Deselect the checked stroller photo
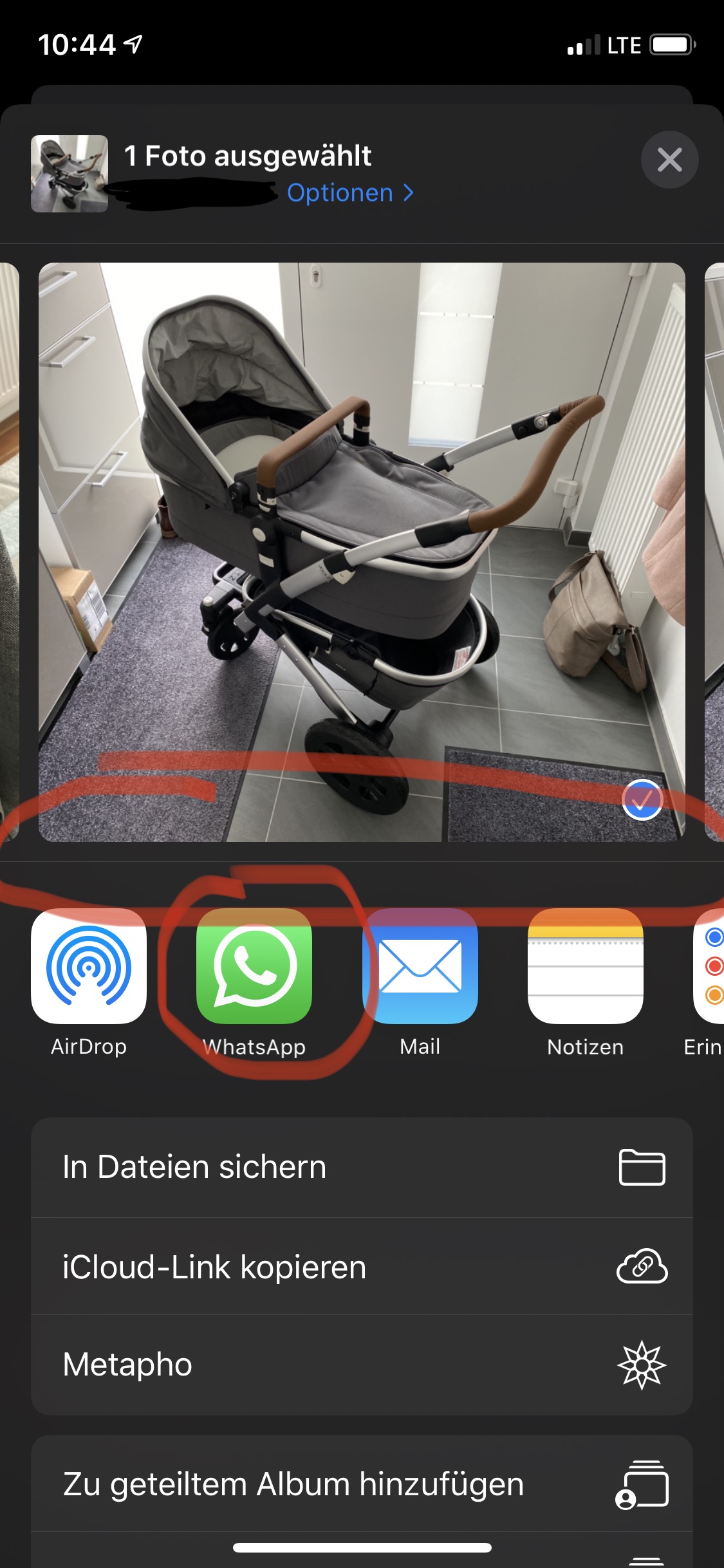Viewport: 724px width, 1568px height. pos(642,799)
